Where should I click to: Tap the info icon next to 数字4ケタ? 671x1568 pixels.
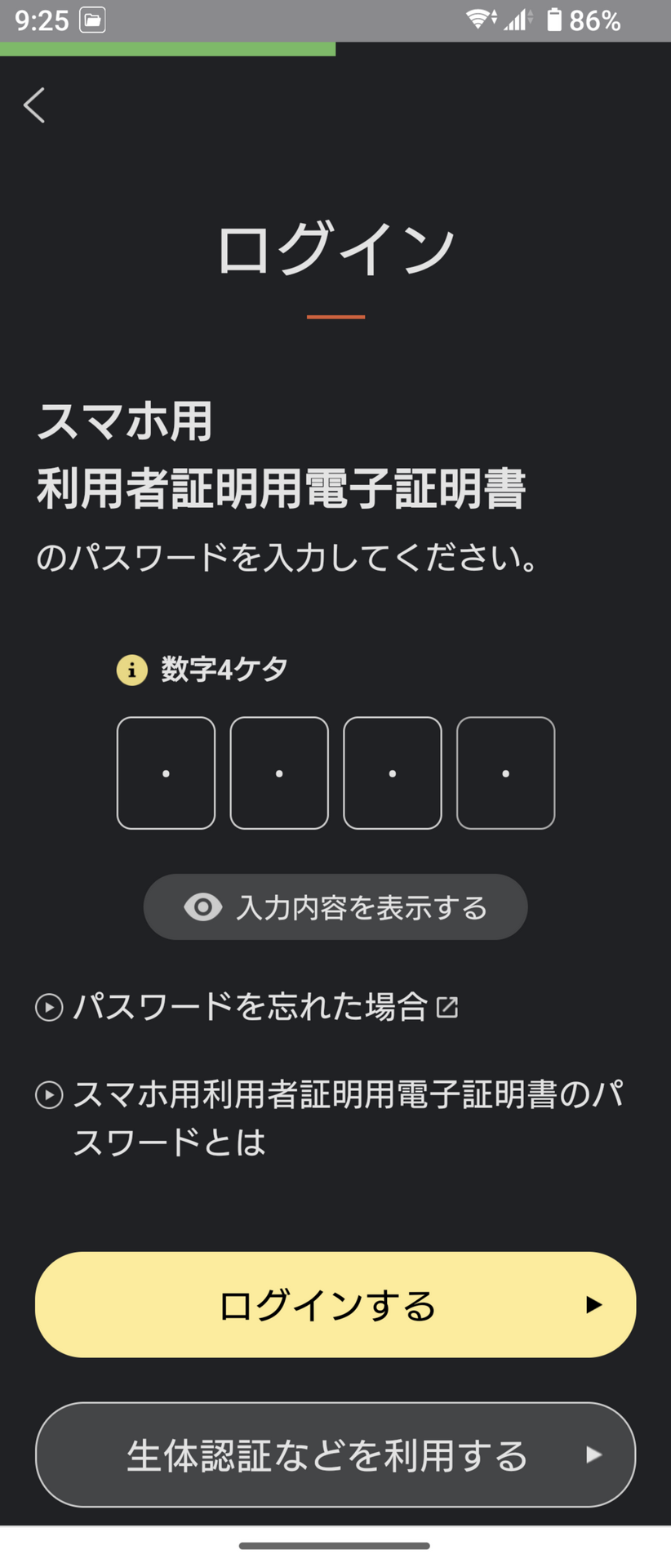click(x=131, y=670)
